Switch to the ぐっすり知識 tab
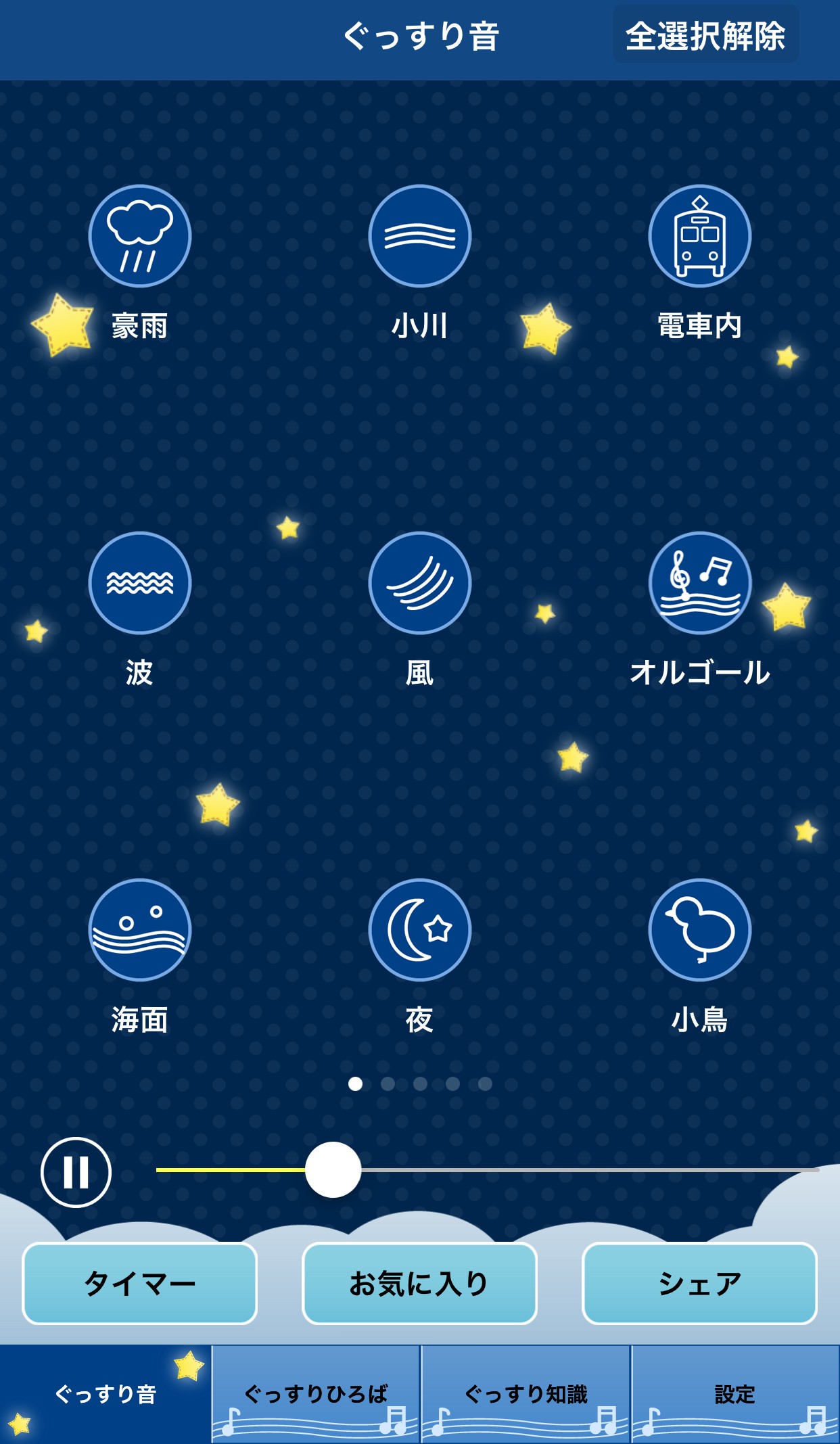Screen dimensions: 840x1444 click(x=526, y=1394)
